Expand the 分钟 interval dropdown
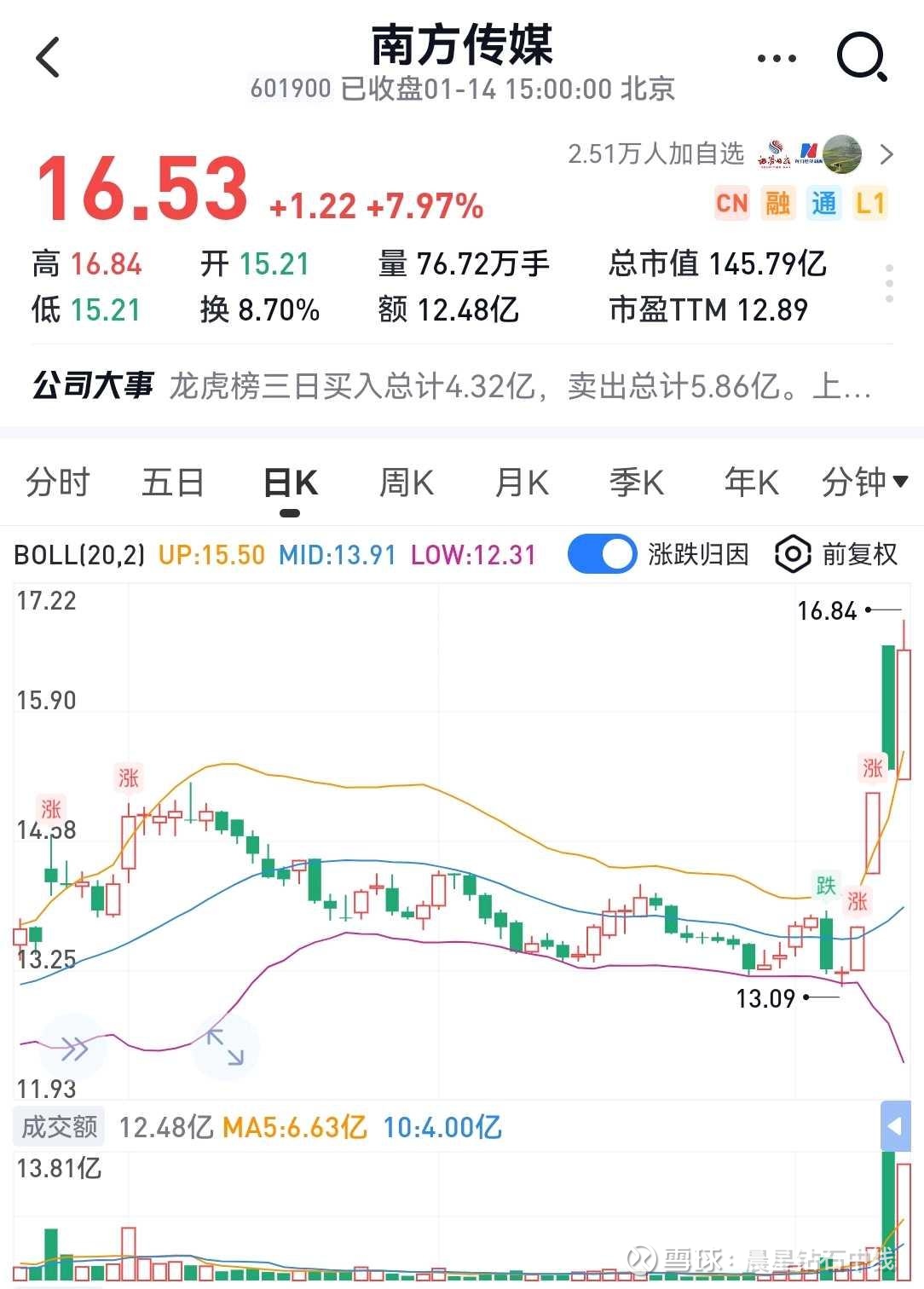This screenshot has width=924, height=1289. (864, 483)
